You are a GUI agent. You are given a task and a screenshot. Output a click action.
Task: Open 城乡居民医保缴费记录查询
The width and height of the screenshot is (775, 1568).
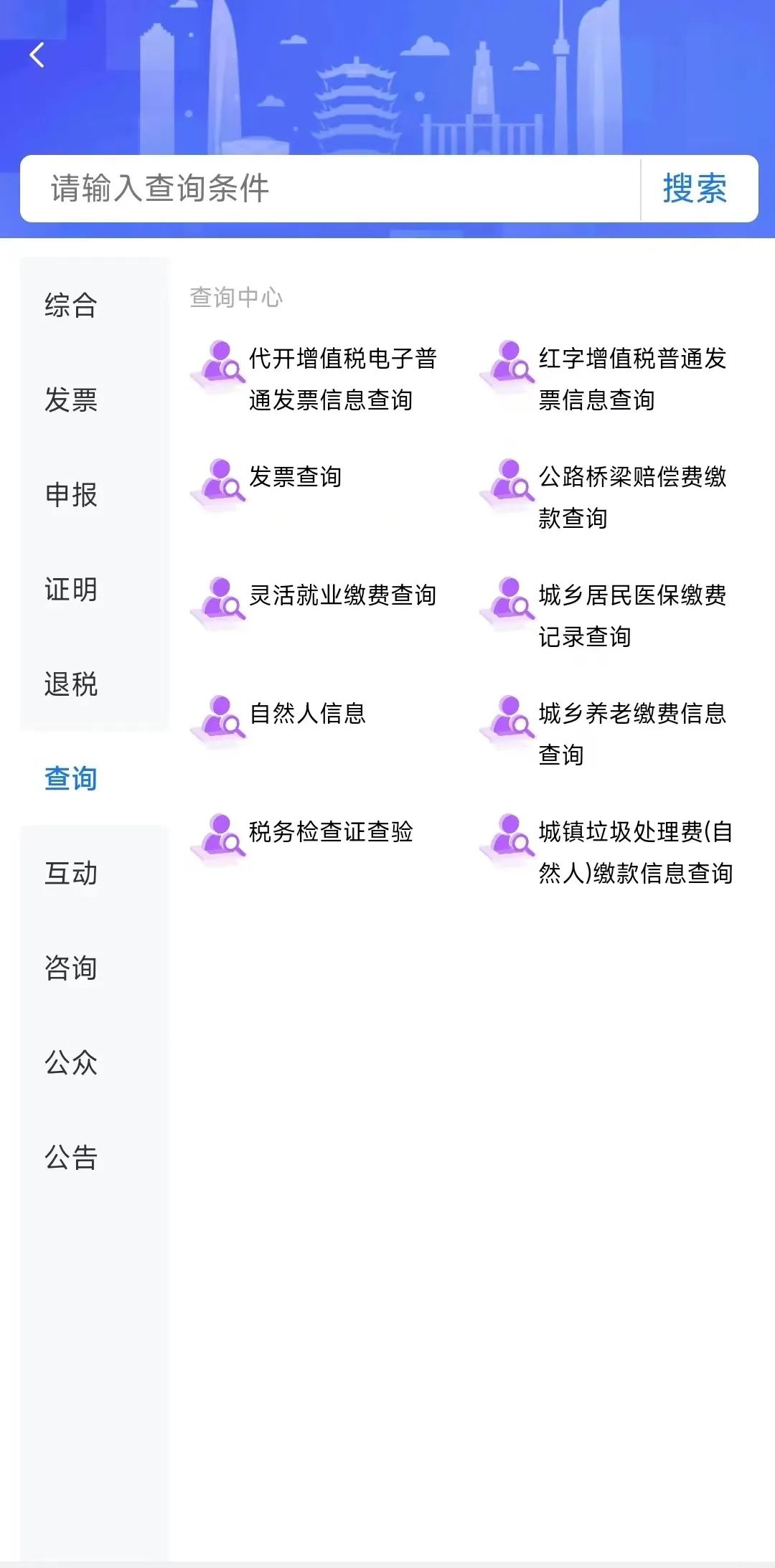(x=604, y=615)
